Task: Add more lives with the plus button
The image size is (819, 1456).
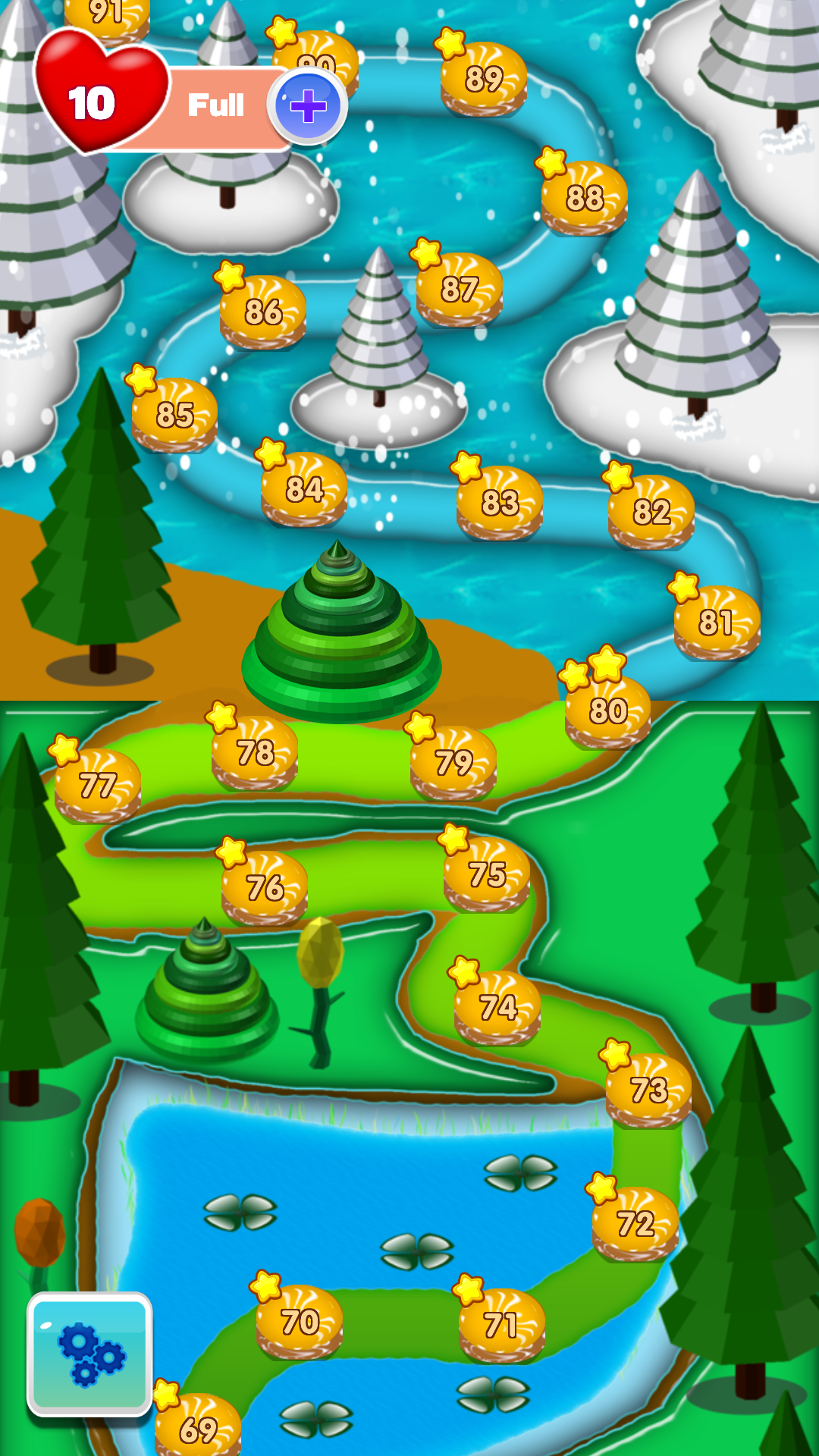Action: [x=308, y=105]
